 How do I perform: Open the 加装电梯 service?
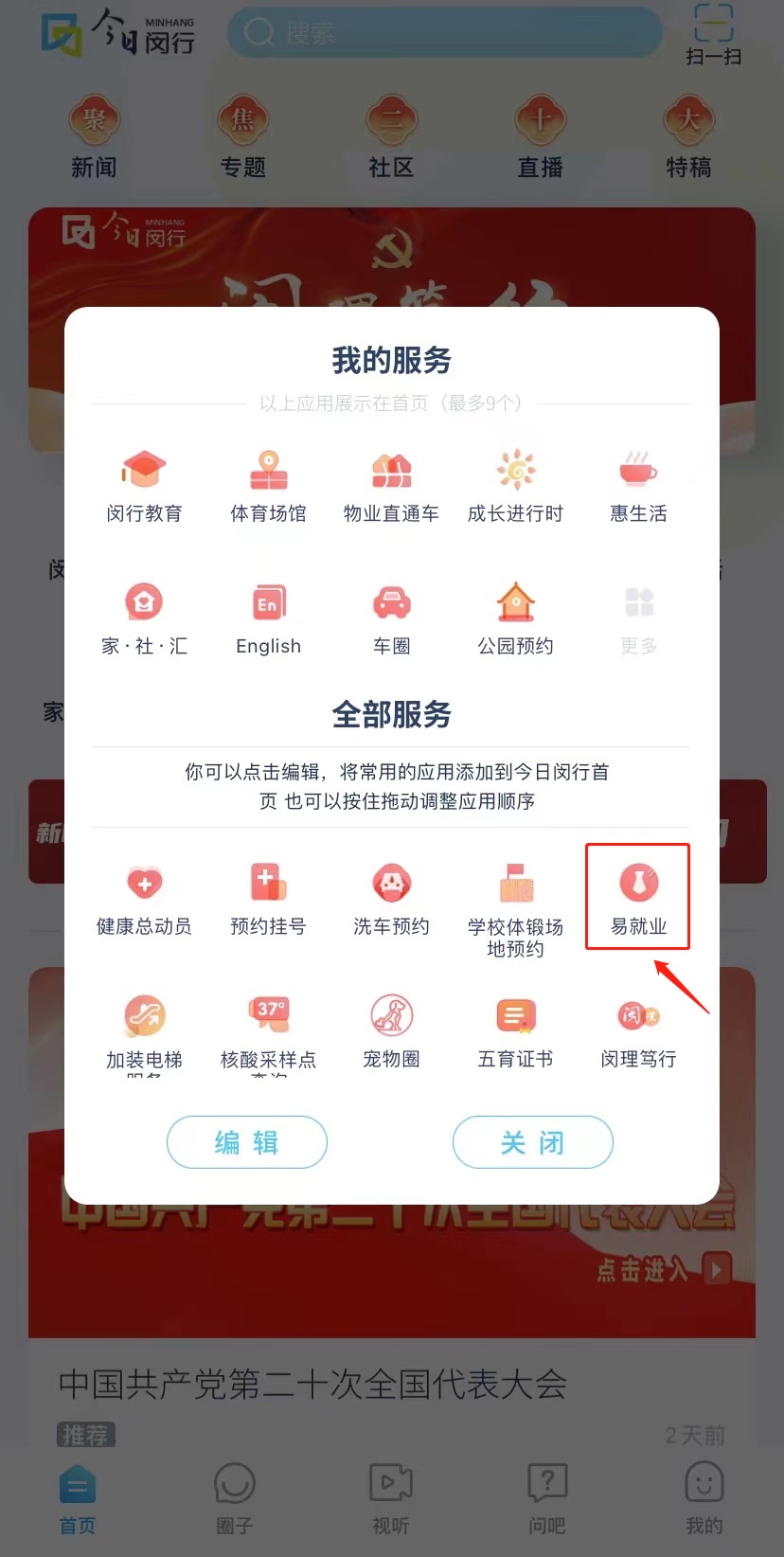(x=144, y=1034)
